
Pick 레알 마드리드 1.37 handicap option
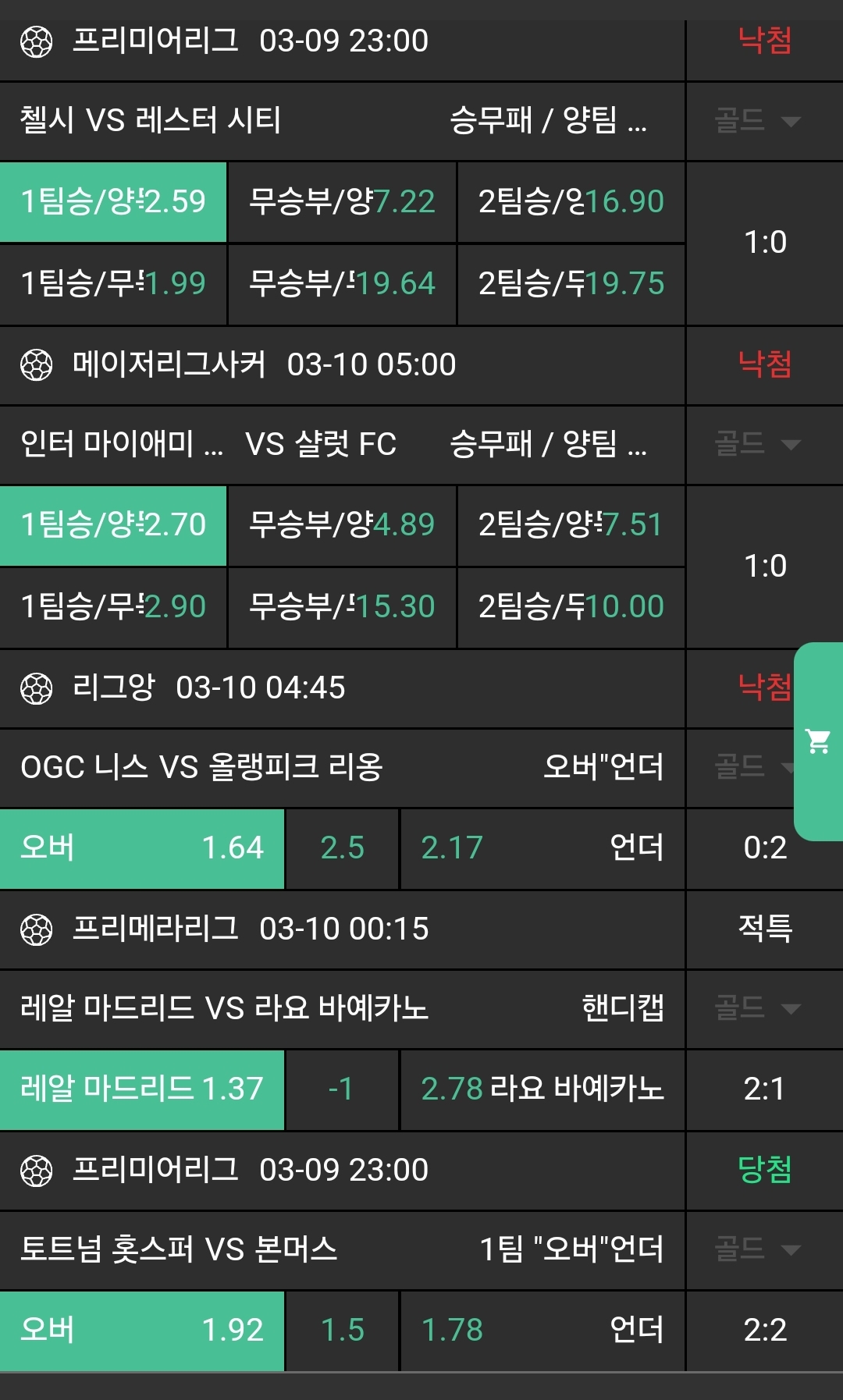142,1089
